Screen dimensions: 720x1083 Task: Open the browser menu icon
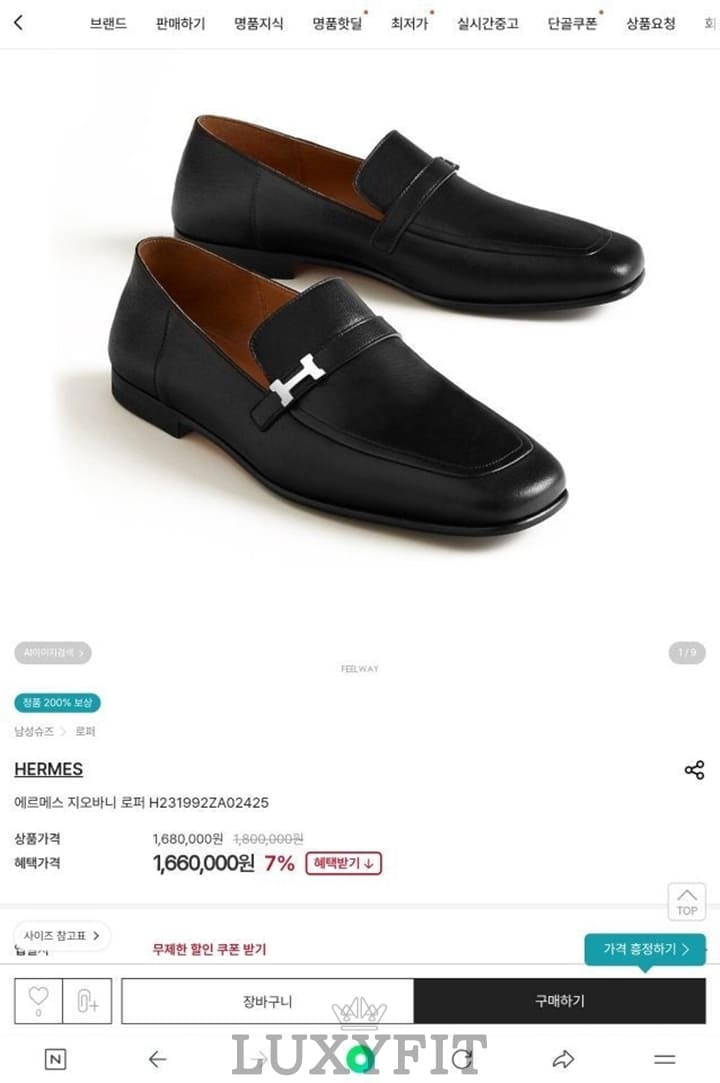(664, 1059)
